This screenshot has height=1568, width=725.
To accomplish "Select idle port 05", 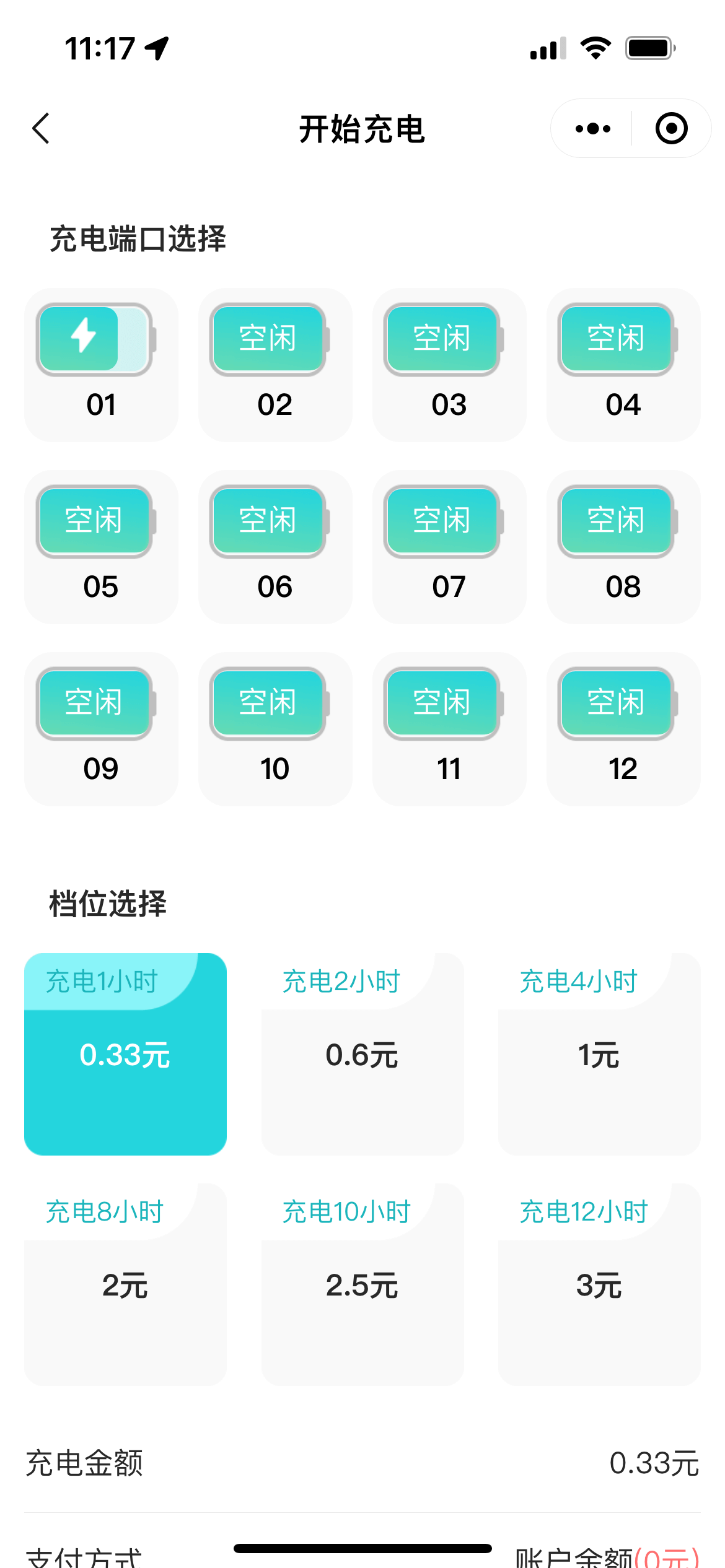I will coord(101,547).
